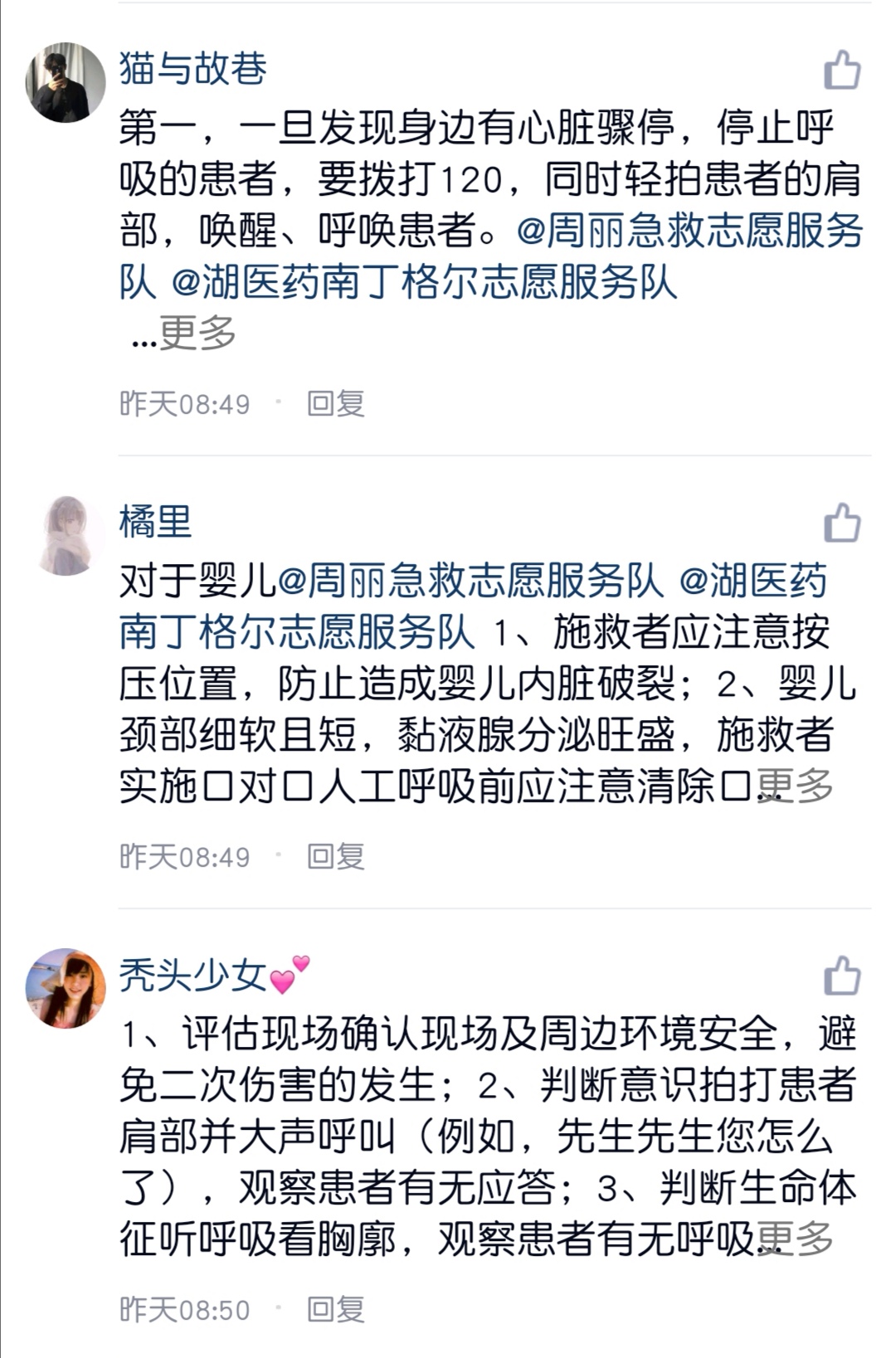Like the comment by 秃头少女
Viewport: 896px width, 1358px height.
coord(841,976)
